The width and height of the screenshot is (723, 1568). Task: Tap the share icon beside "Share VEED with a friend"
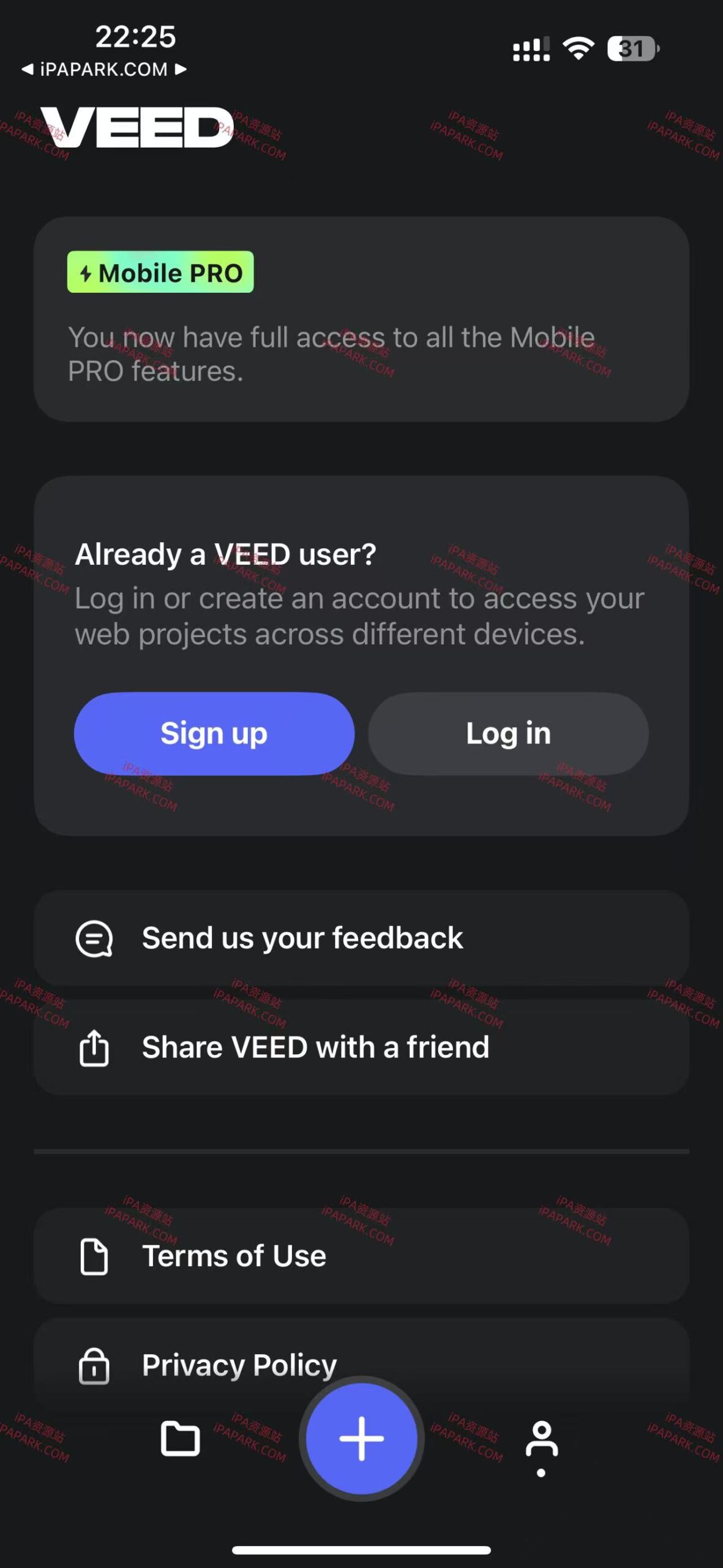[x=95, y=1047]
